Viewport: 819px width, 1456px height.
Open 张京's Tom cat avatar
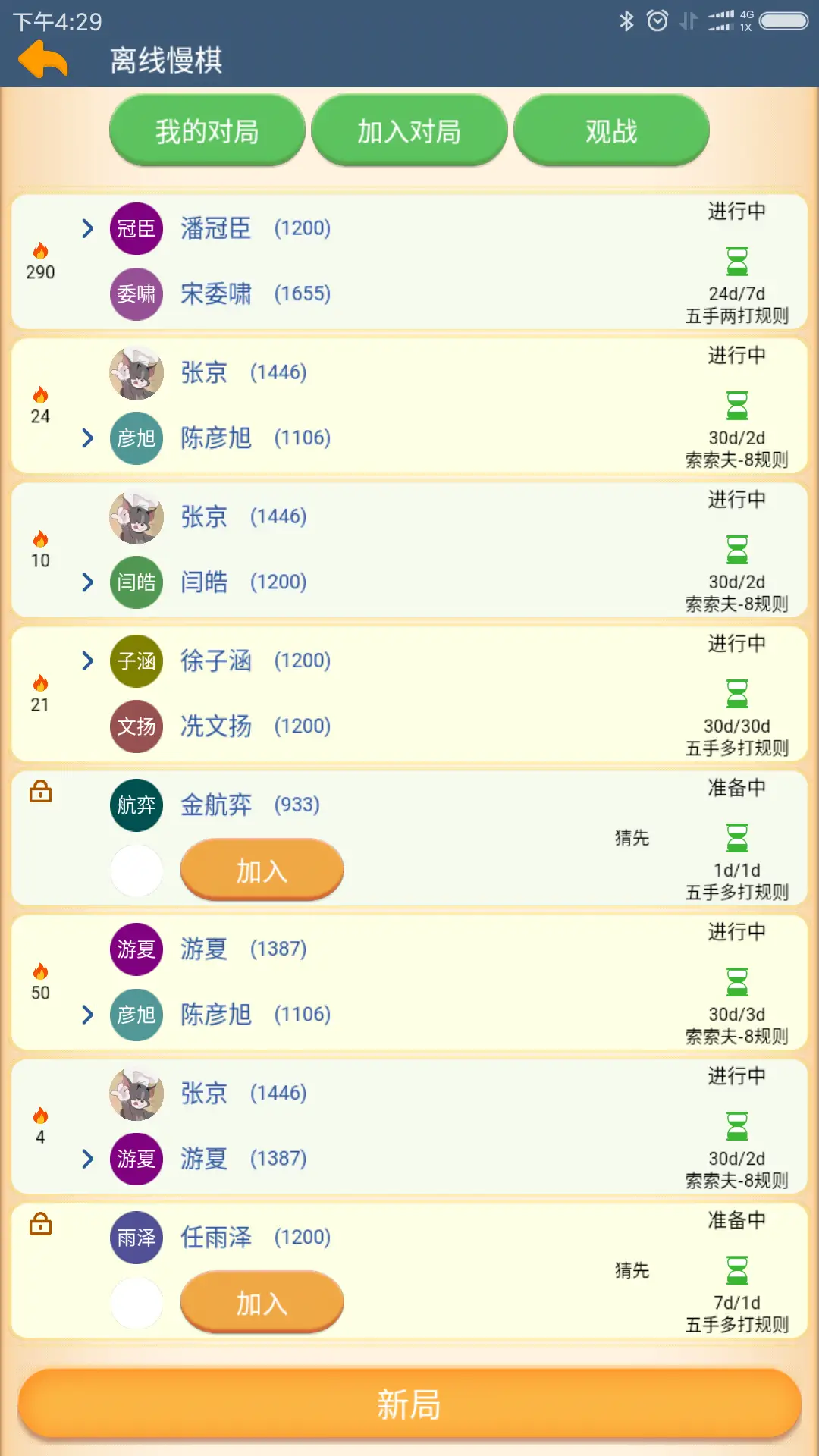click(x=136, y=372)
